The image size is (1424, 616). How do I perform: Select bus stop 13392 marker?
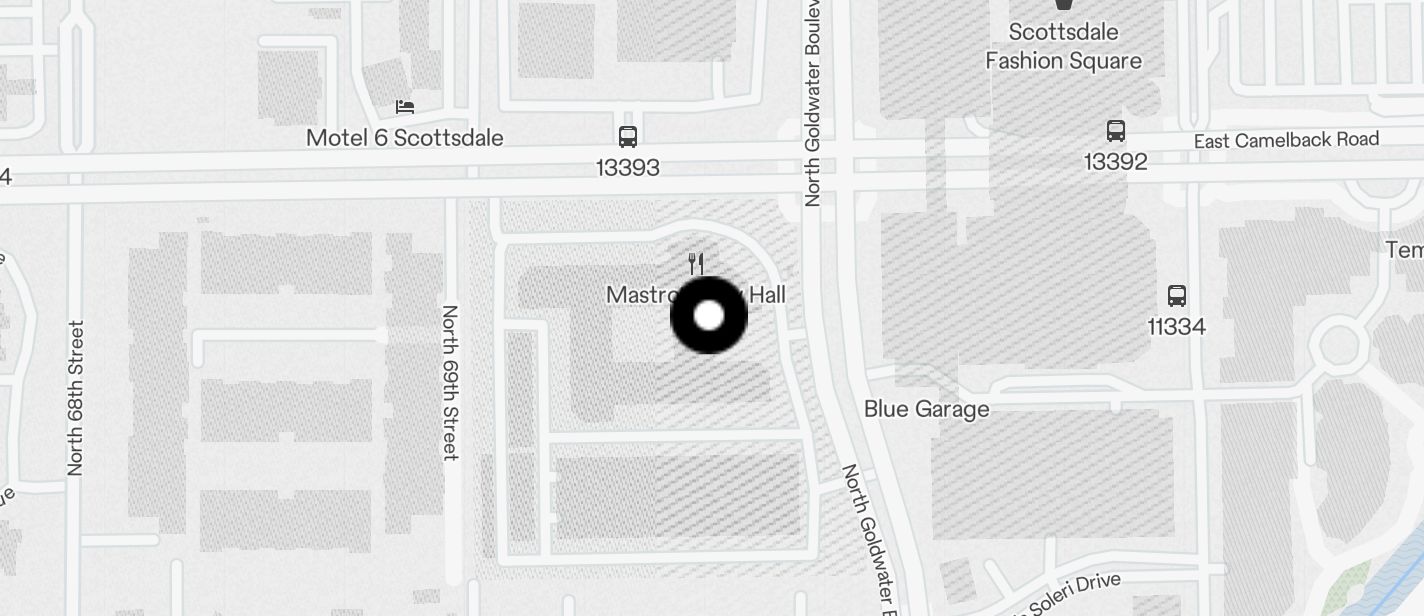point(1115,131)
